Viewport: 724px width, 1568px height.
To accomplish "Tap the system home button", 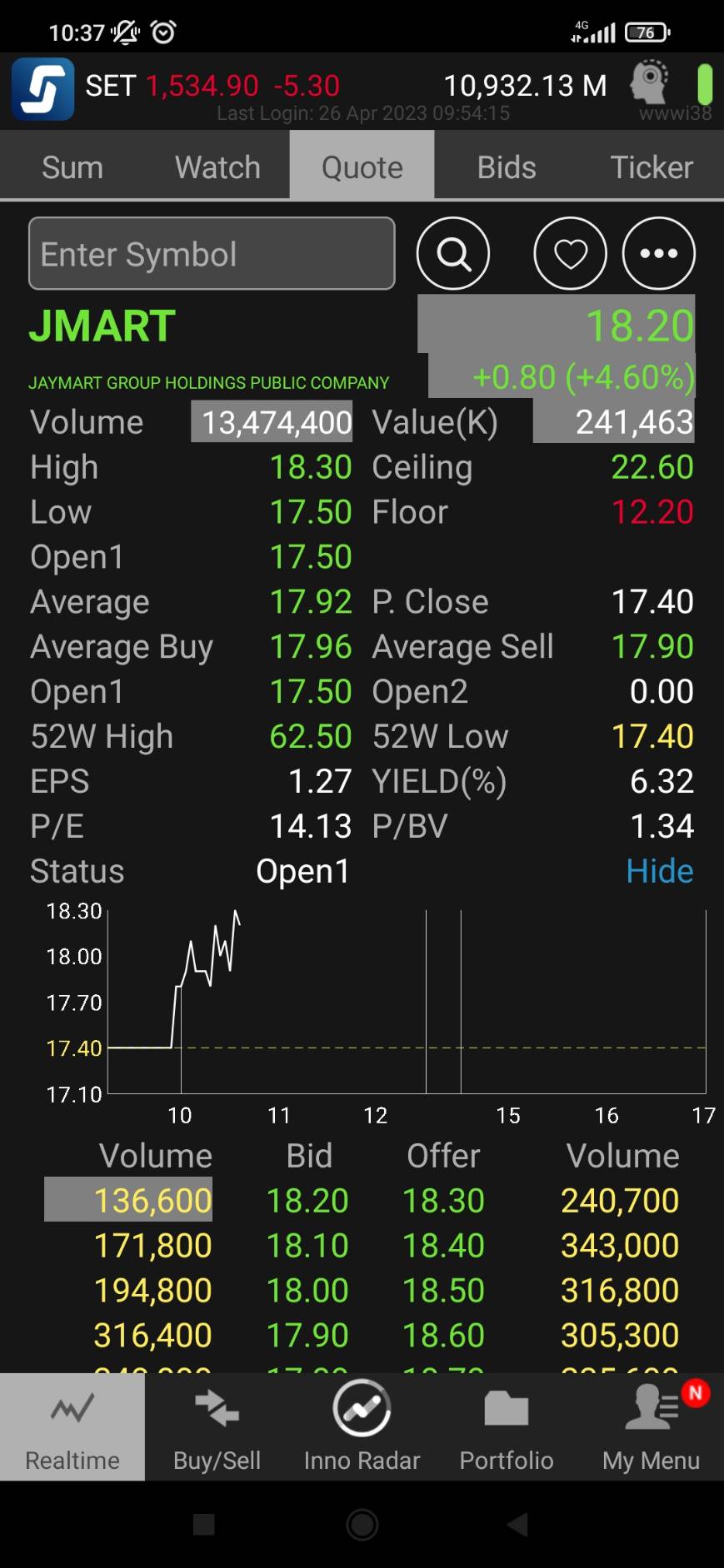I will pyautogui.click(x=362, y=1525).
